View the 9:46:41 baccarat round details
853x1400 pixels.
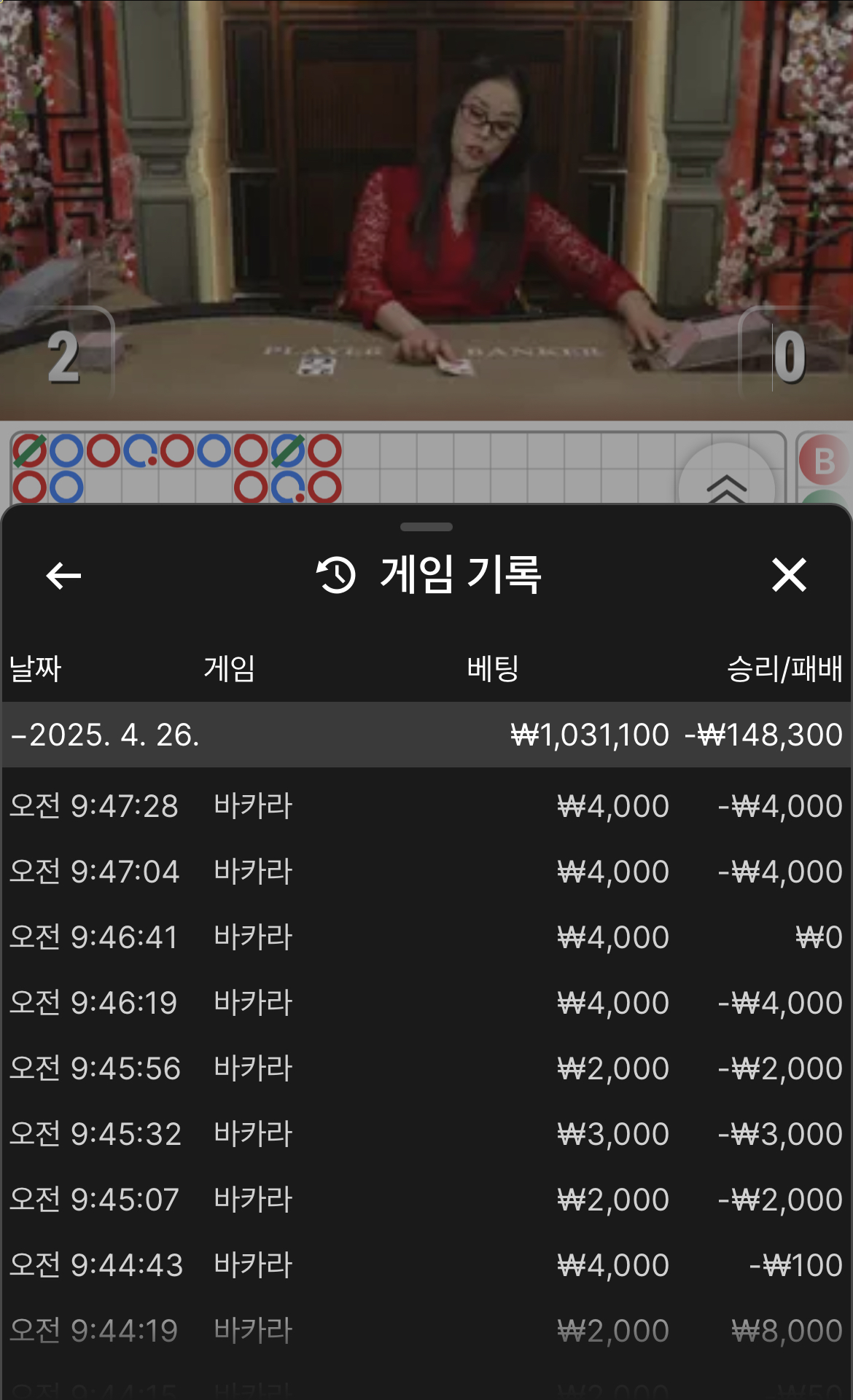426,937
